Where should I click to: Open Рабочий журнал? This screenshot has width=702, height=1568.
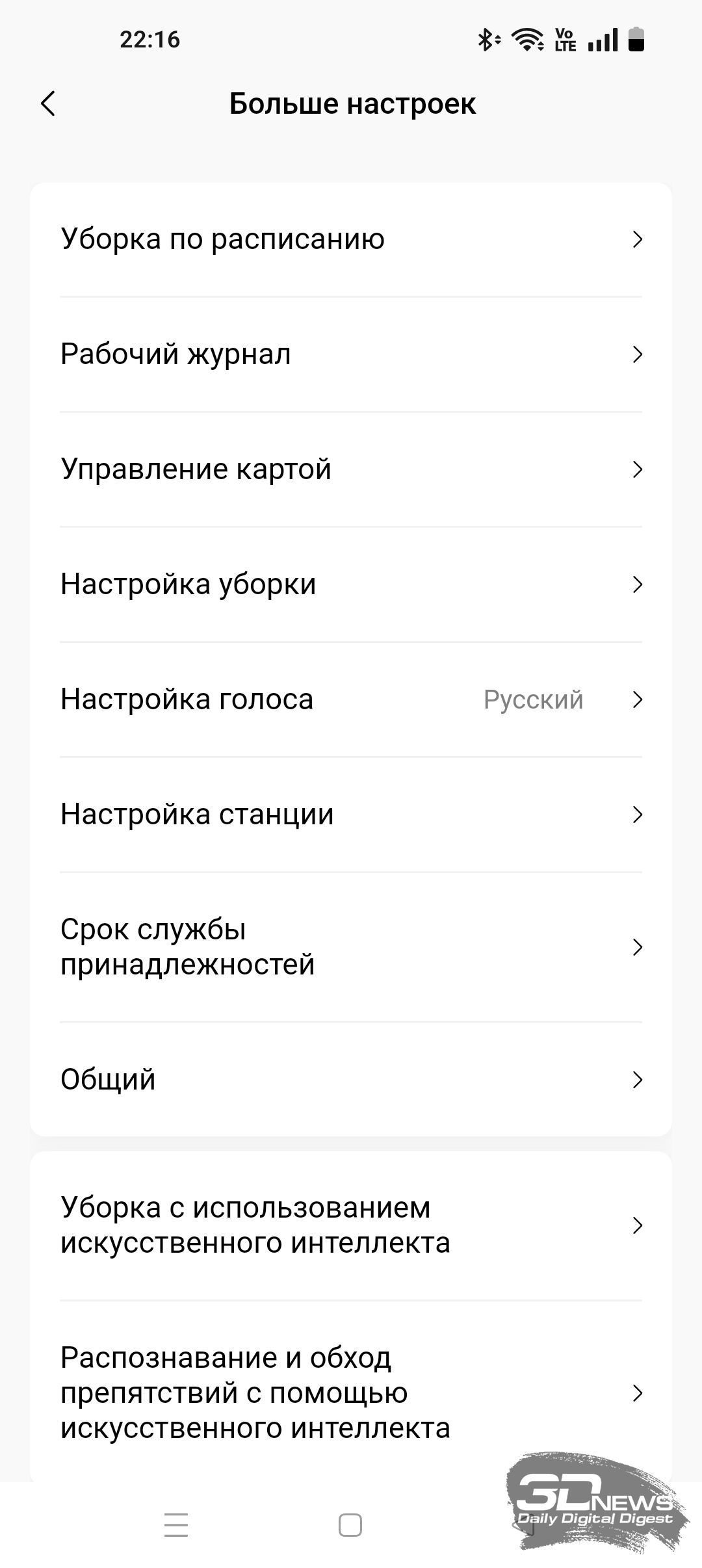[351, 354]
